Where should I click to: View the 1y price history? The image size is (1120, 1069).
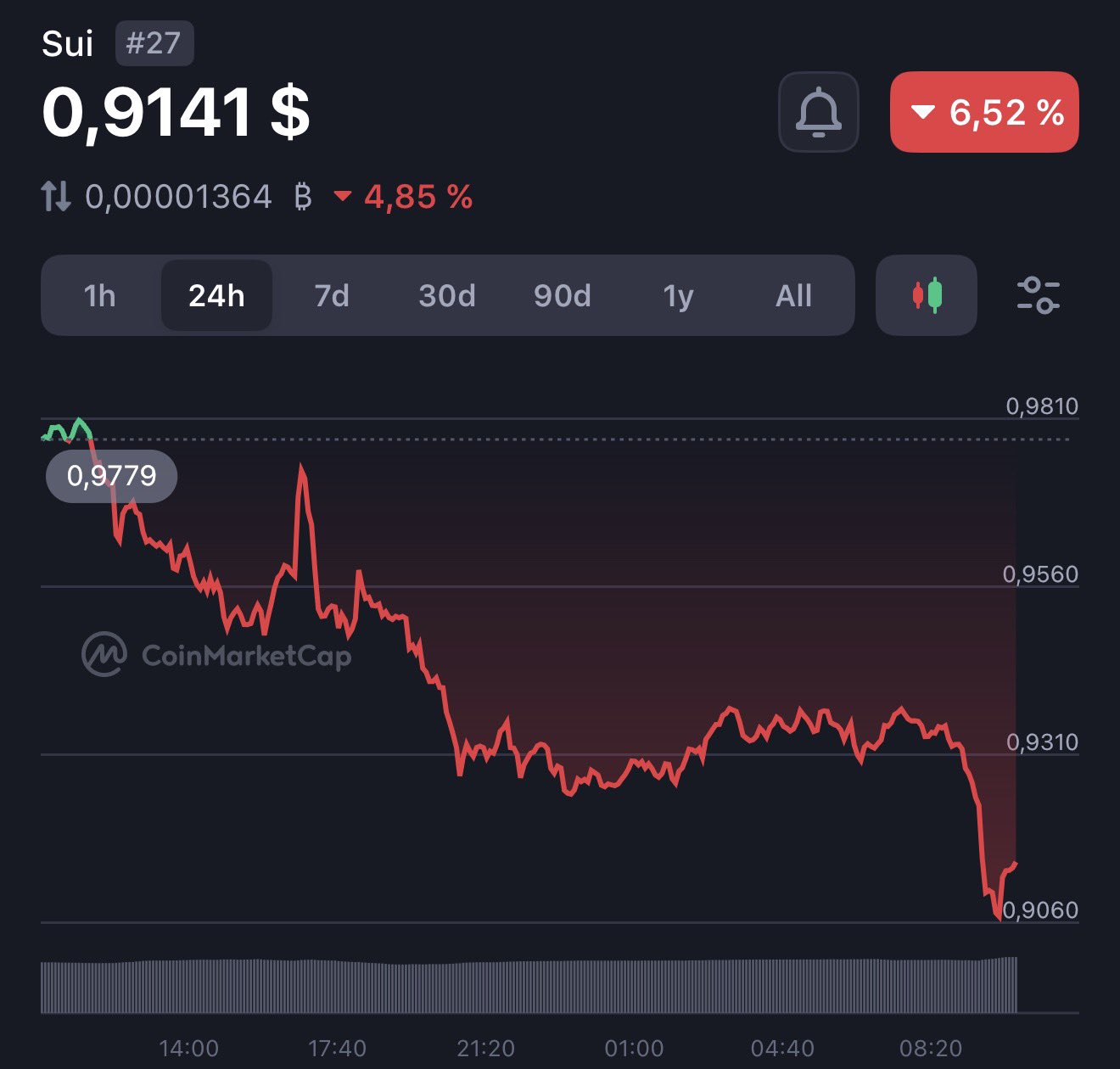(678, 296)
